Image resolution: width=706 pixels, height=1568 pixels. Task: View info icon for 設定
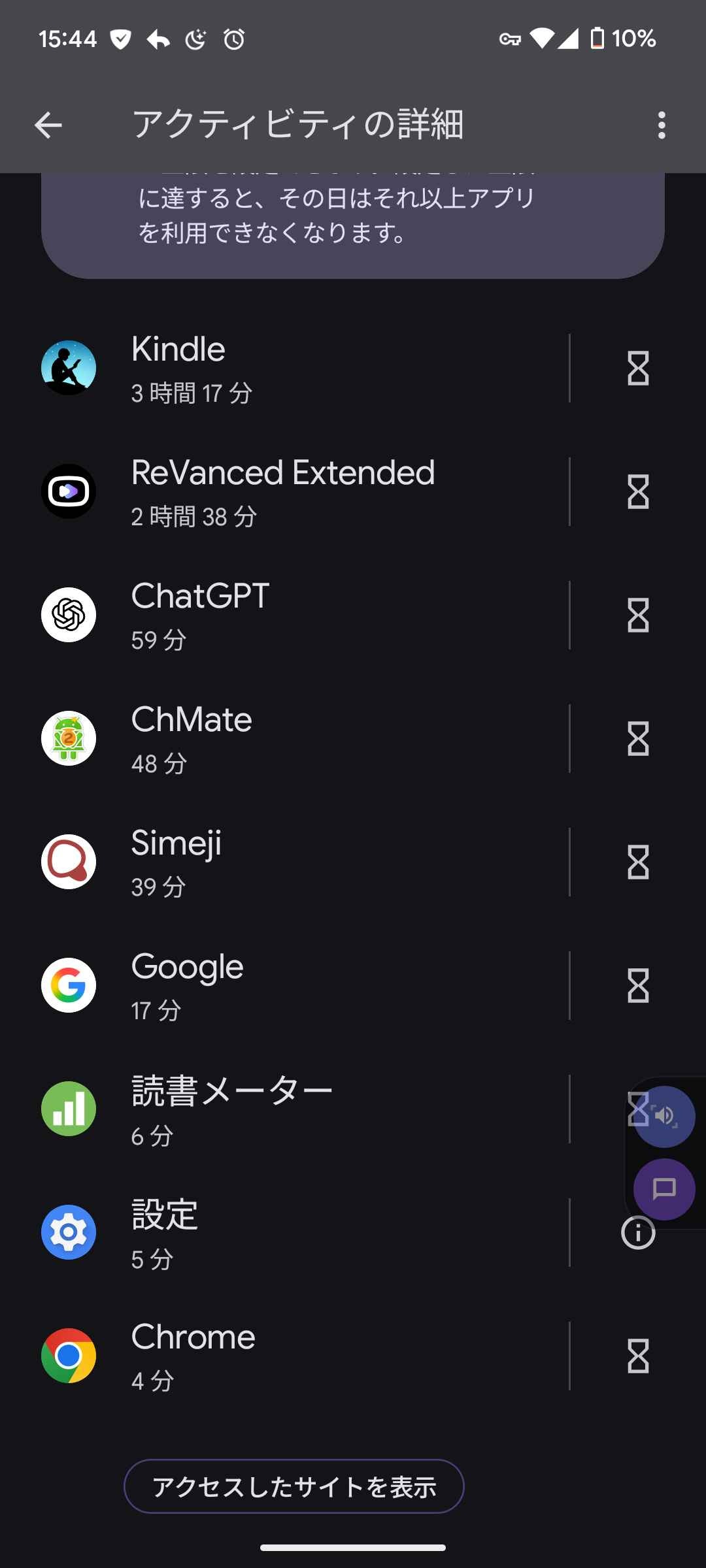pyautogui.click(x=638, y=1233)
